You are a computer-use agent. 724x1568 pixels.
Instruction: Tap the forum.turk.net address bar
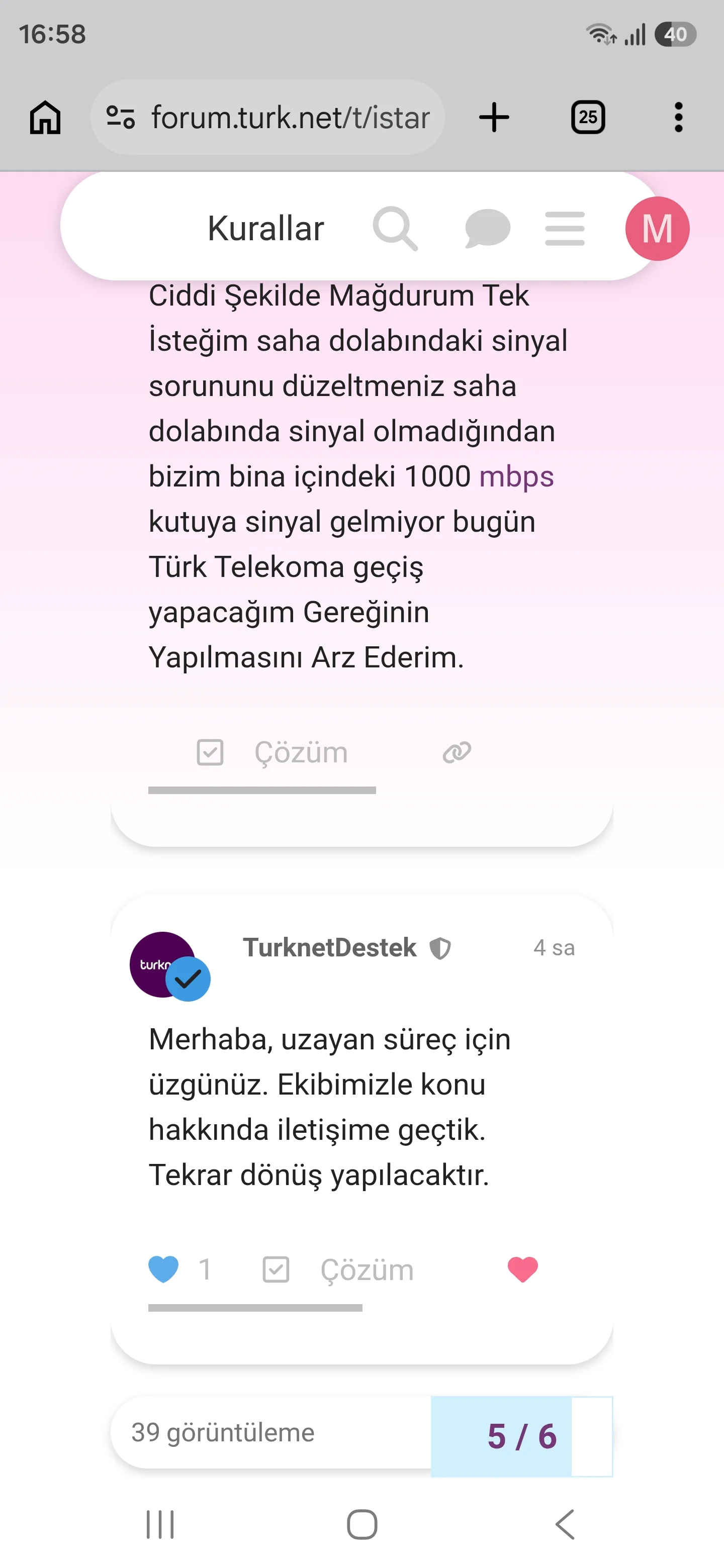[x=268, y=117]
